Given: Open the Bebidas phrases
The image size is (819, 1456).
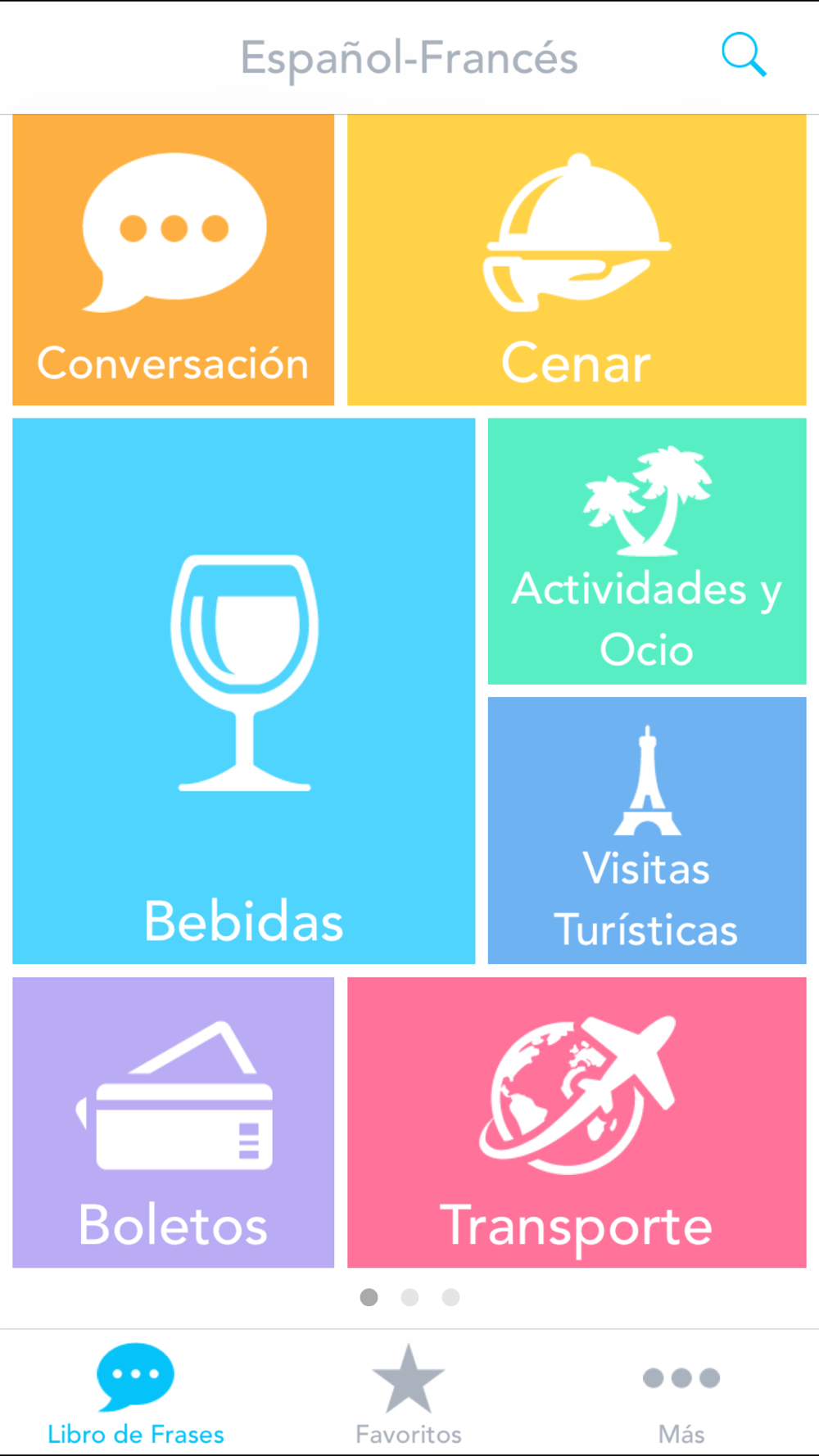Looking at the screenshot, I should pyautogui.click(x=243, y=691).
